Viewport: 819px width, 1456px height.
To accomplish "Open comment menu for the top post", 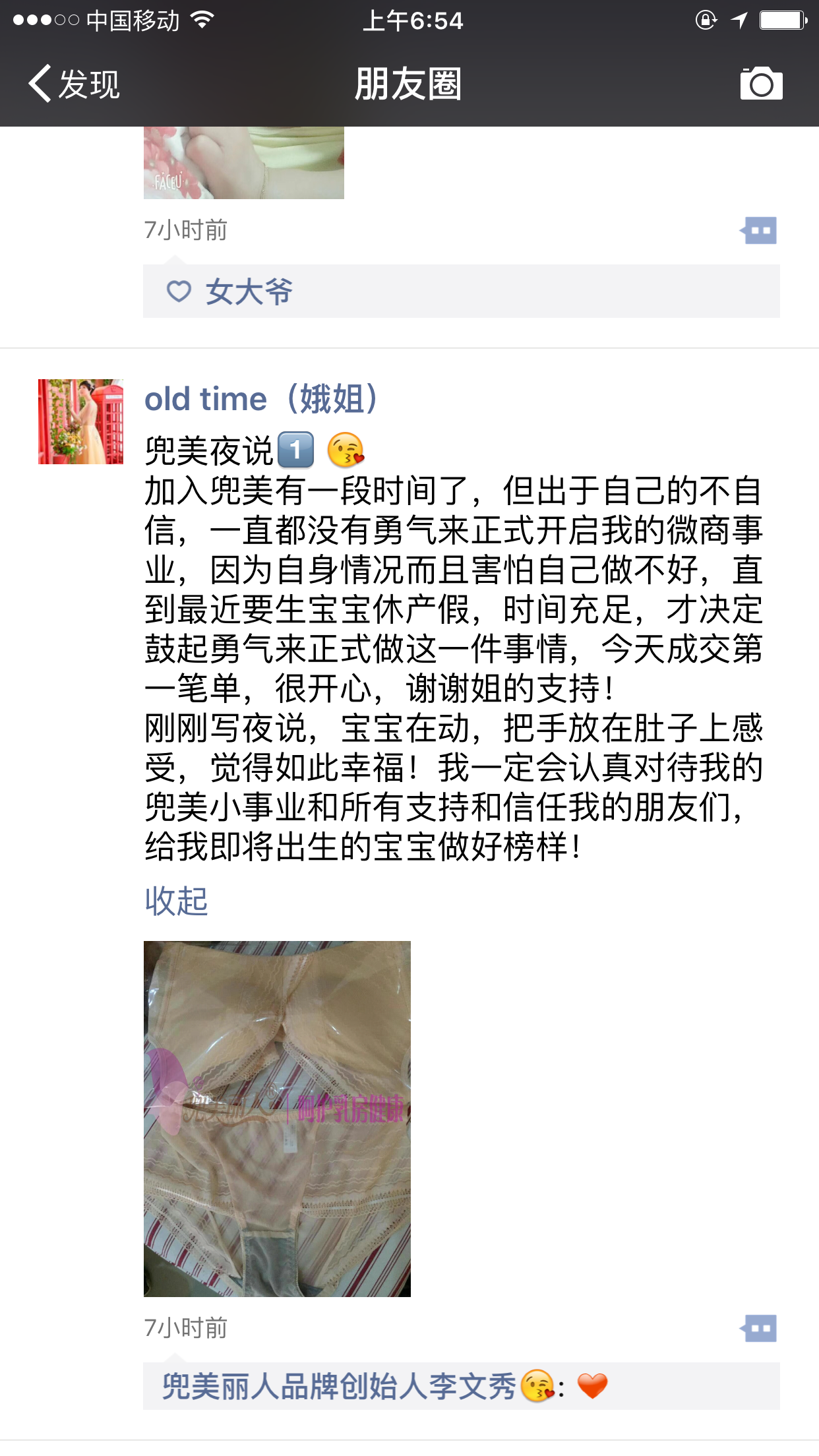I will tap(758, 231).
